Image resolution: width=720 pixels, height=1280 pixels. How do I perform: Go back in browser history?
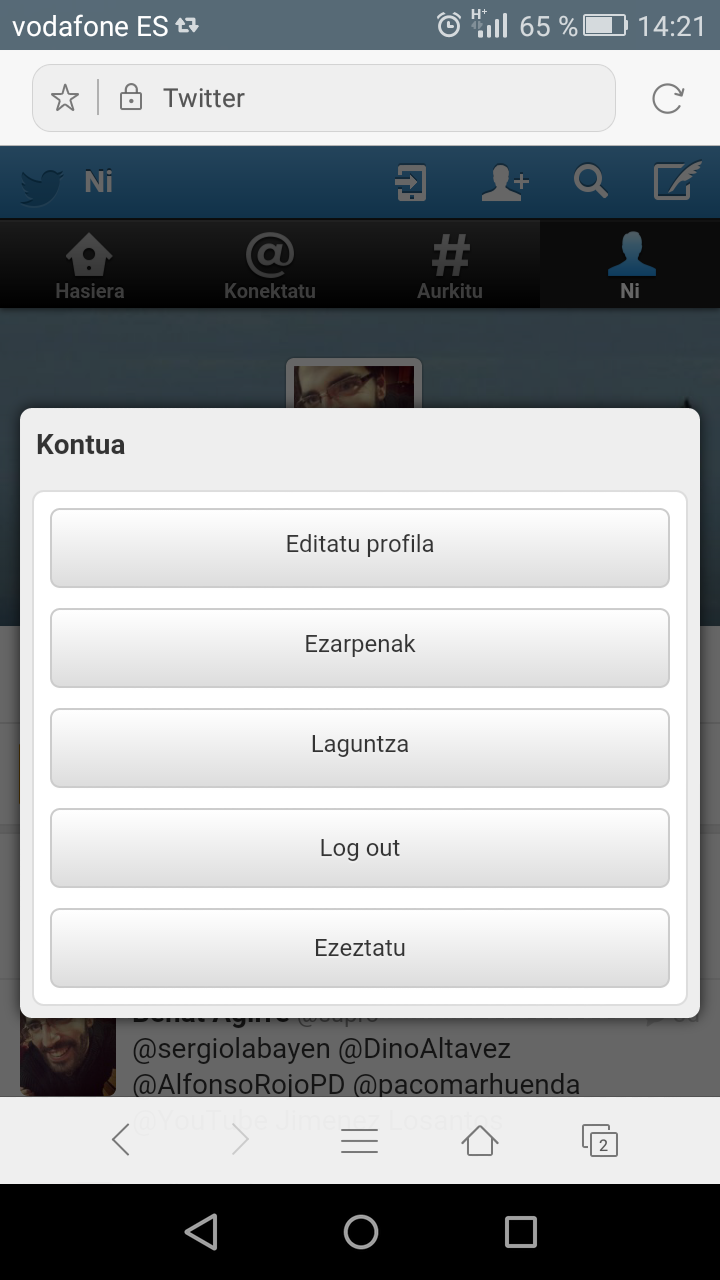click(121, 1140)
